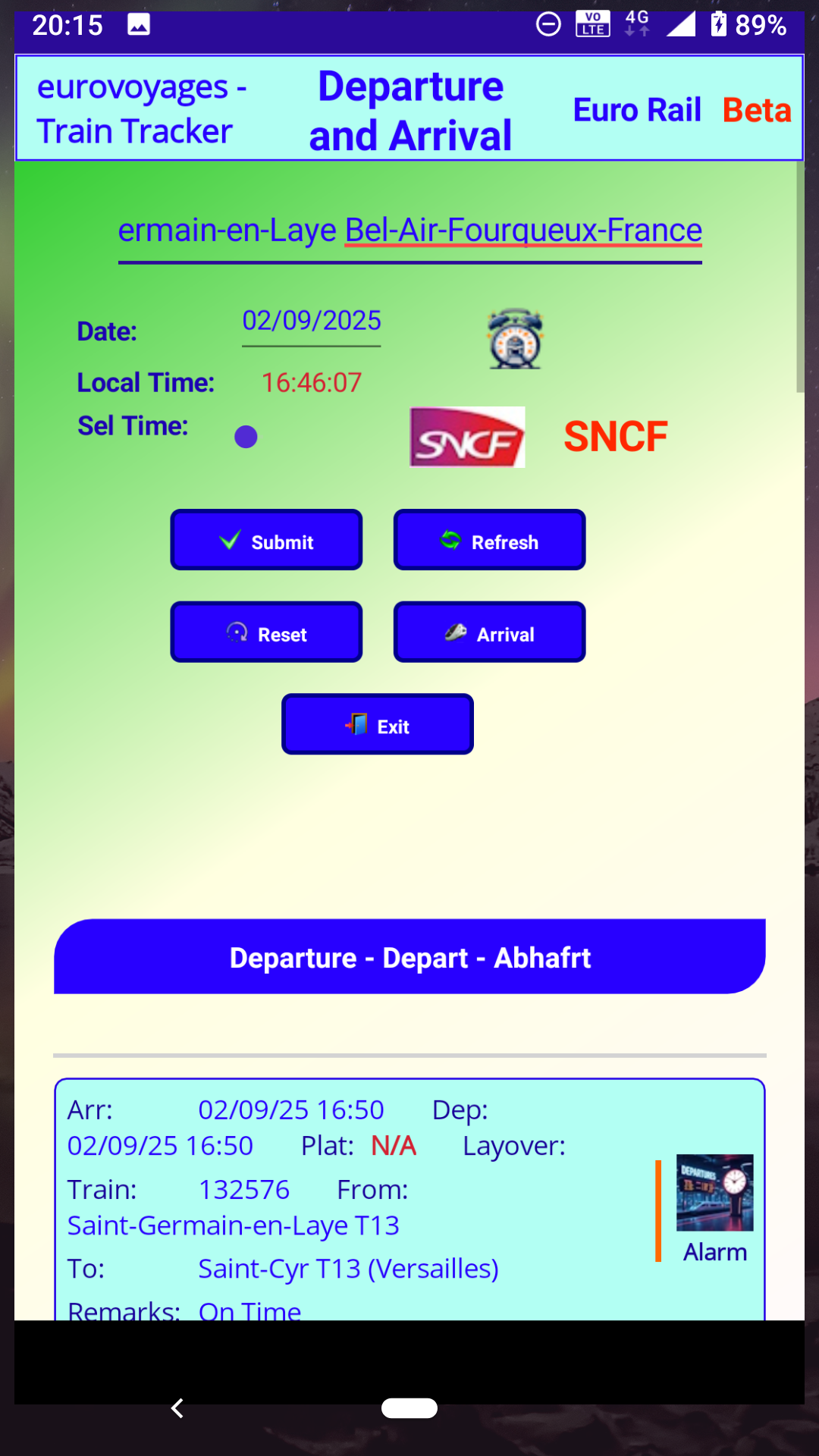Tap the Arrival button
The image size is (819, 1456).
point(489,632)
